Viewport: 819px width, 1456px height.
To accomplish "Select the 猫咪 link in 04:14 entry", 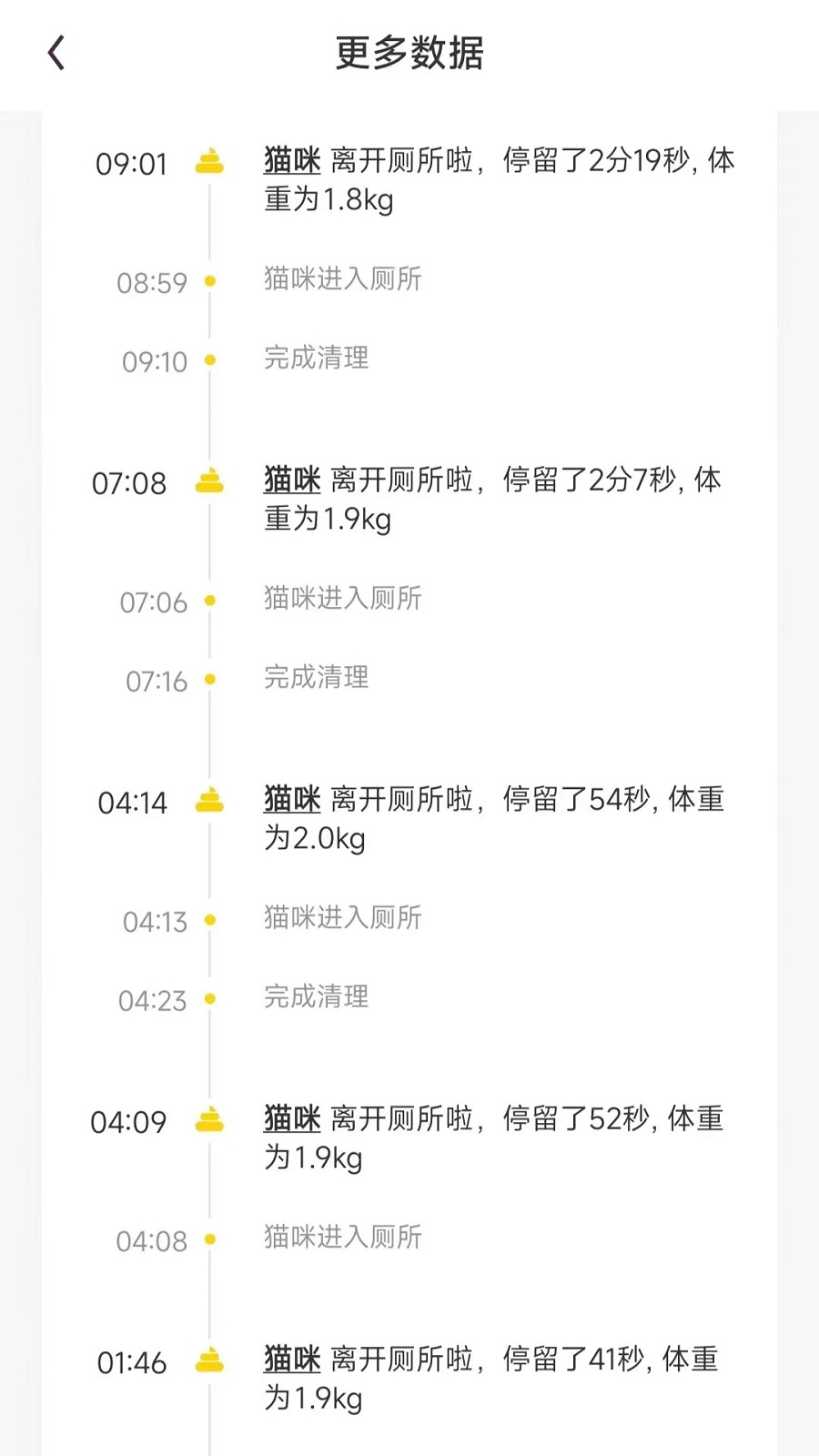I will pos(292,799).
